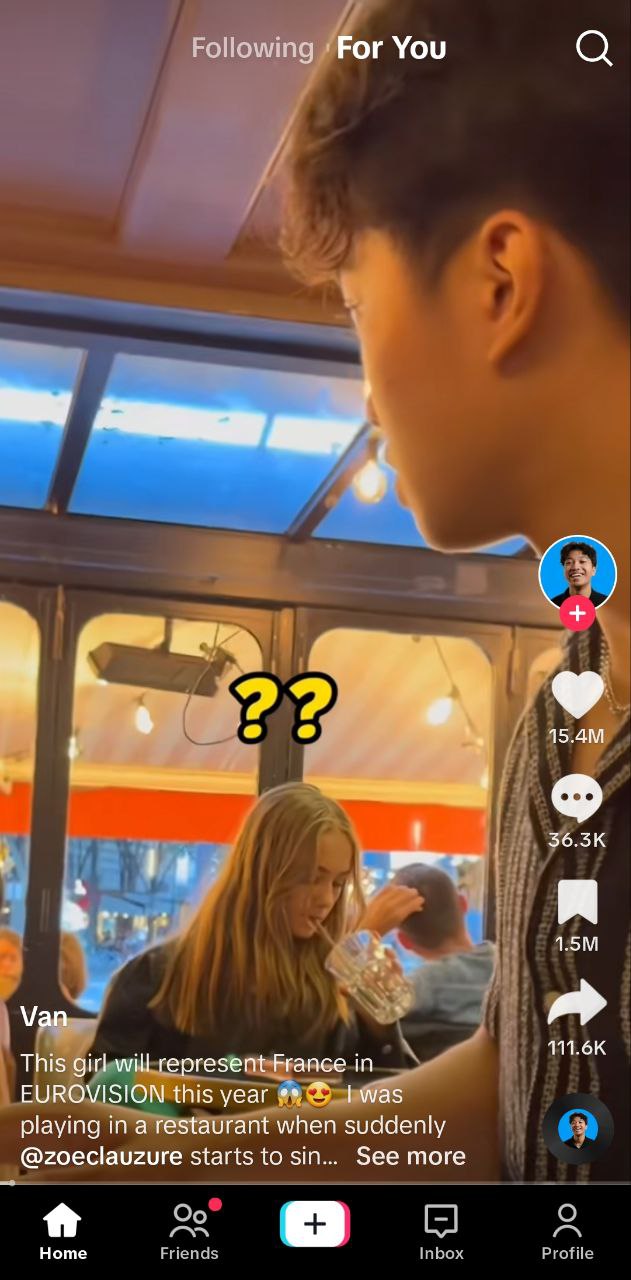Switch to the Following tab
This screenshot has height=1280, width=631.
252,48
